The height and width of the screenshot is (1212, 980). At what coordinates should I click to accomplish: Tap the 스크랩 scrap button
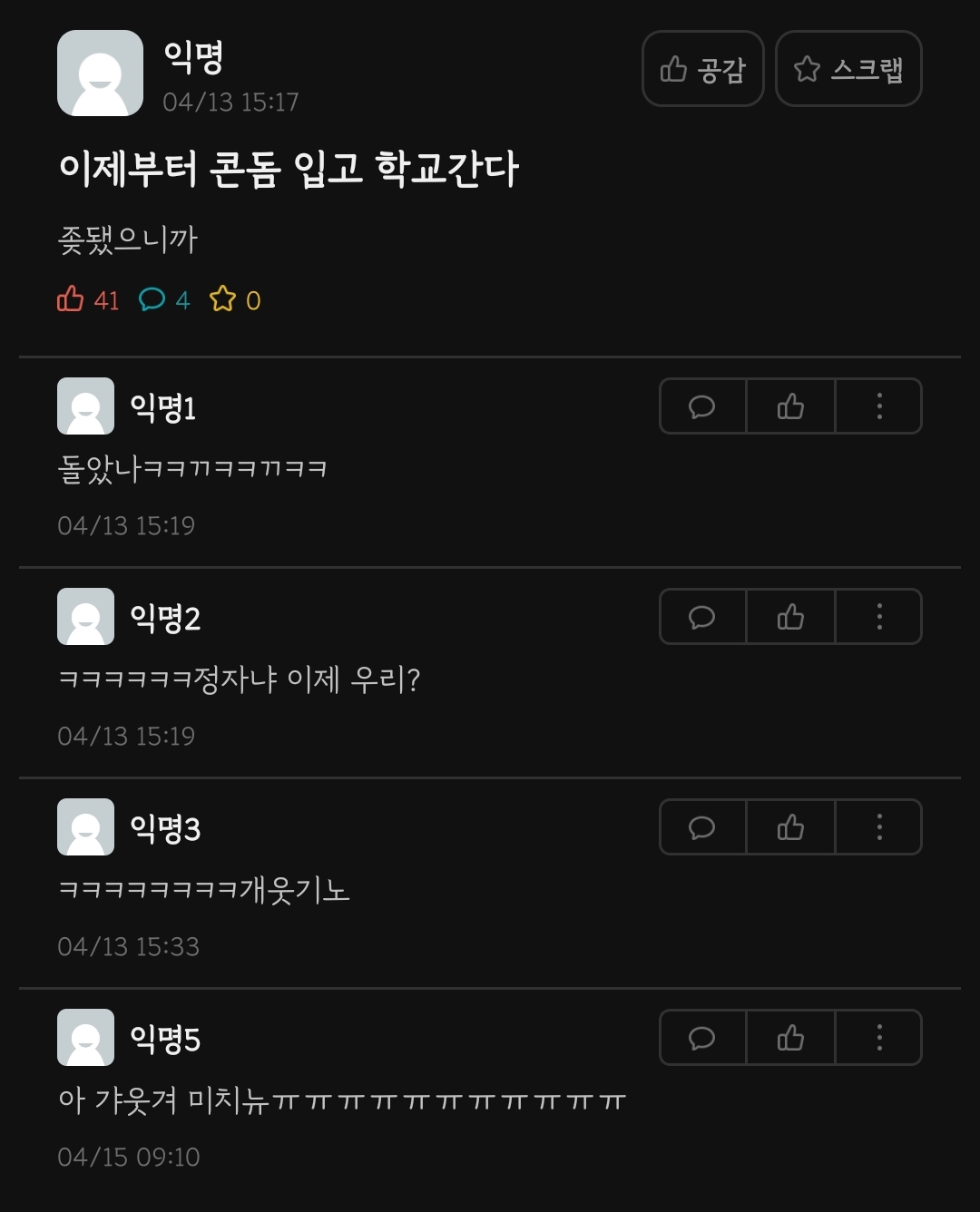coord(848,69)
